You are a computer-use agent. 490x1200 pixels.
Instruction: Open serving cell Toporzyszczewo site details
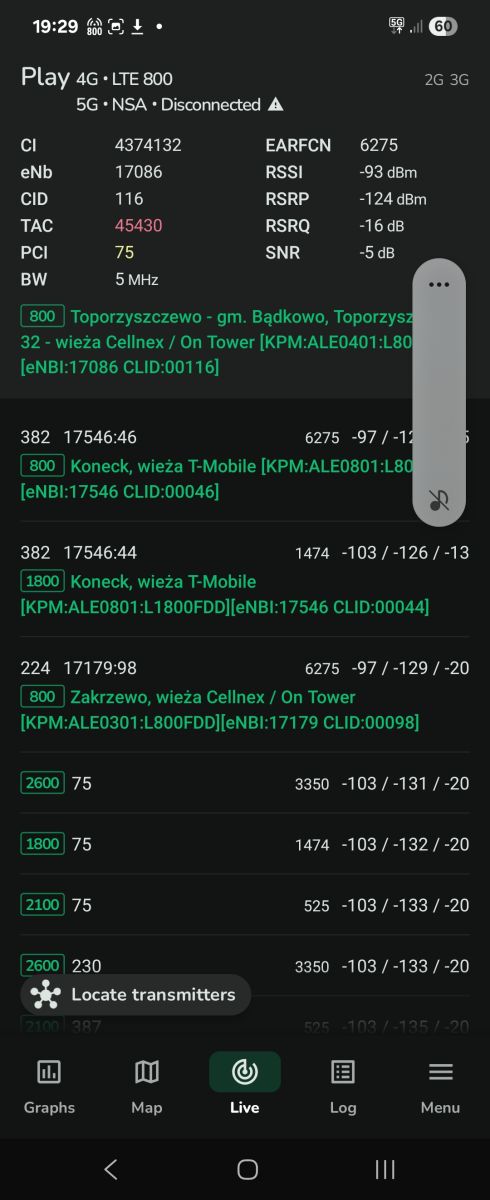tap(217, 341)
